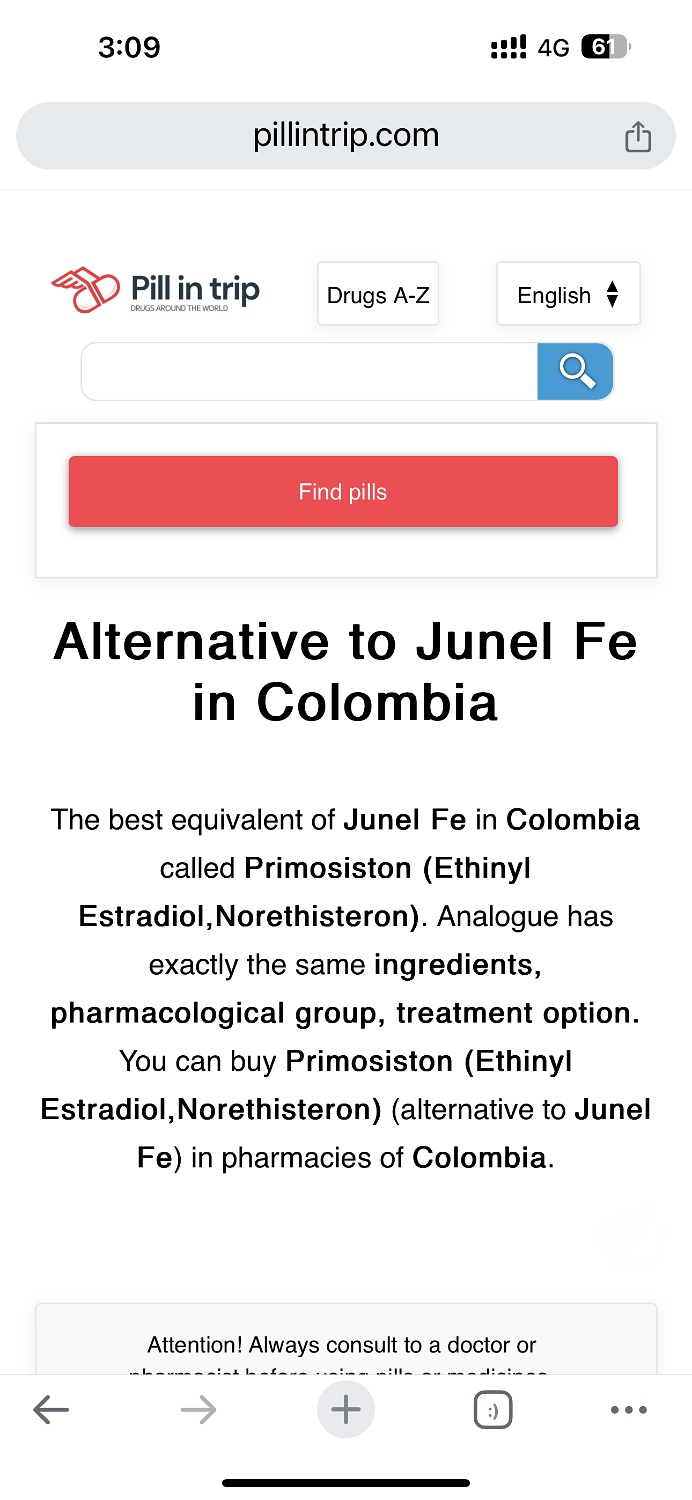Screen dimensions: 692x1500
Task: Tap the blue magnifier search button
Action: tap(576, 371)
